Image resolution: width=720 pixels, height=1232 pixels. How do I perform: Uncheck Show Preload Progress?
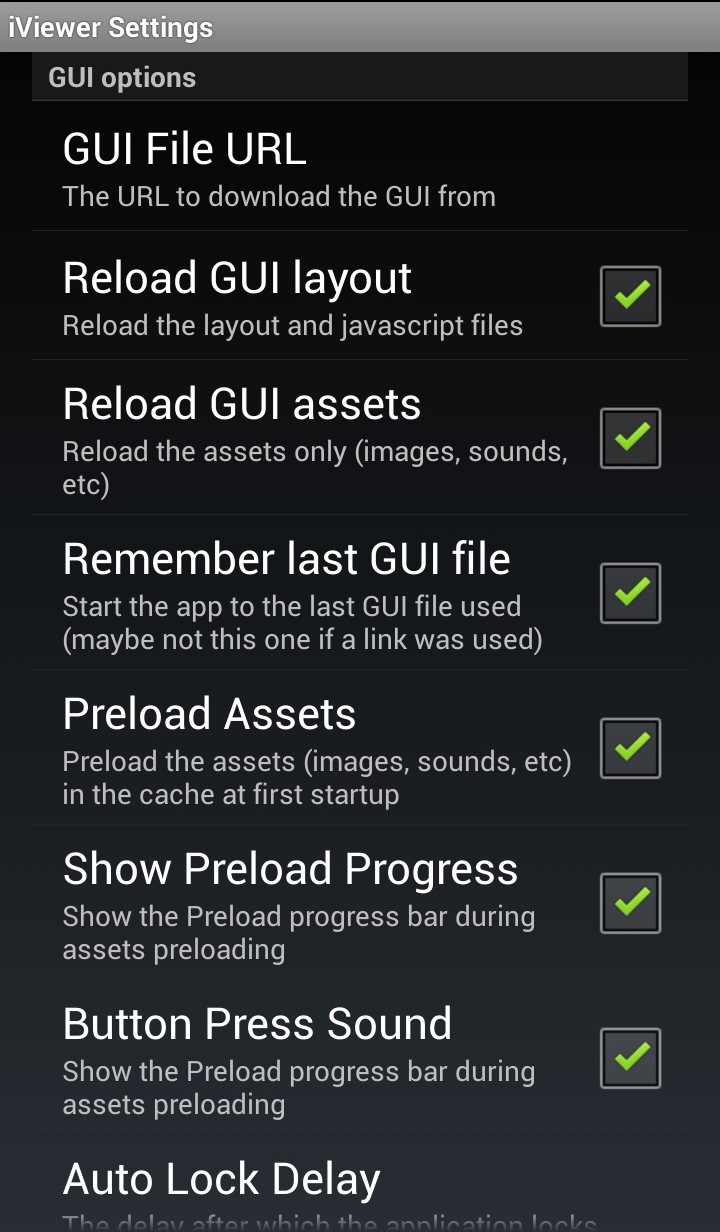(x=630, y=903)
